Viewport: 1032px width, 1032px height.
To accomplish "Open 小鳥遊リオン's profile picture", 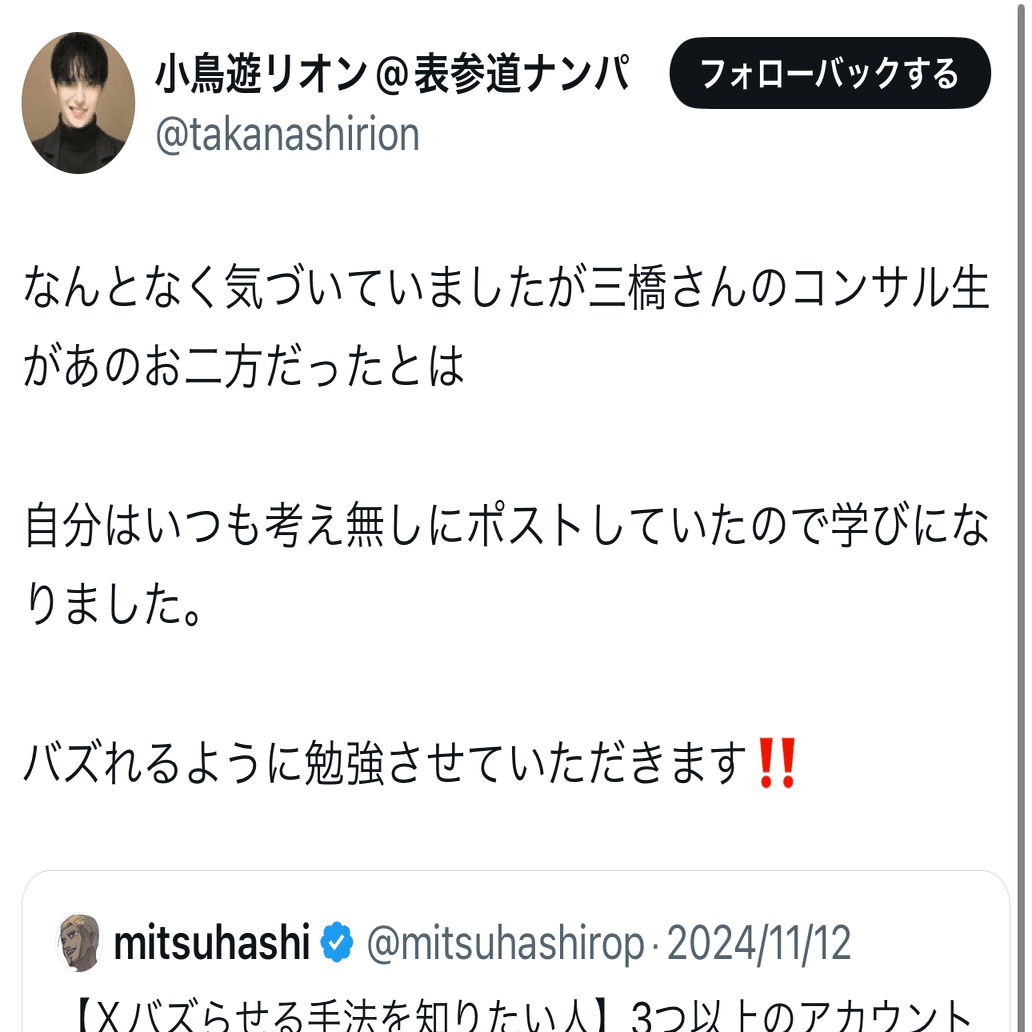I will click(x=78, y=102).
